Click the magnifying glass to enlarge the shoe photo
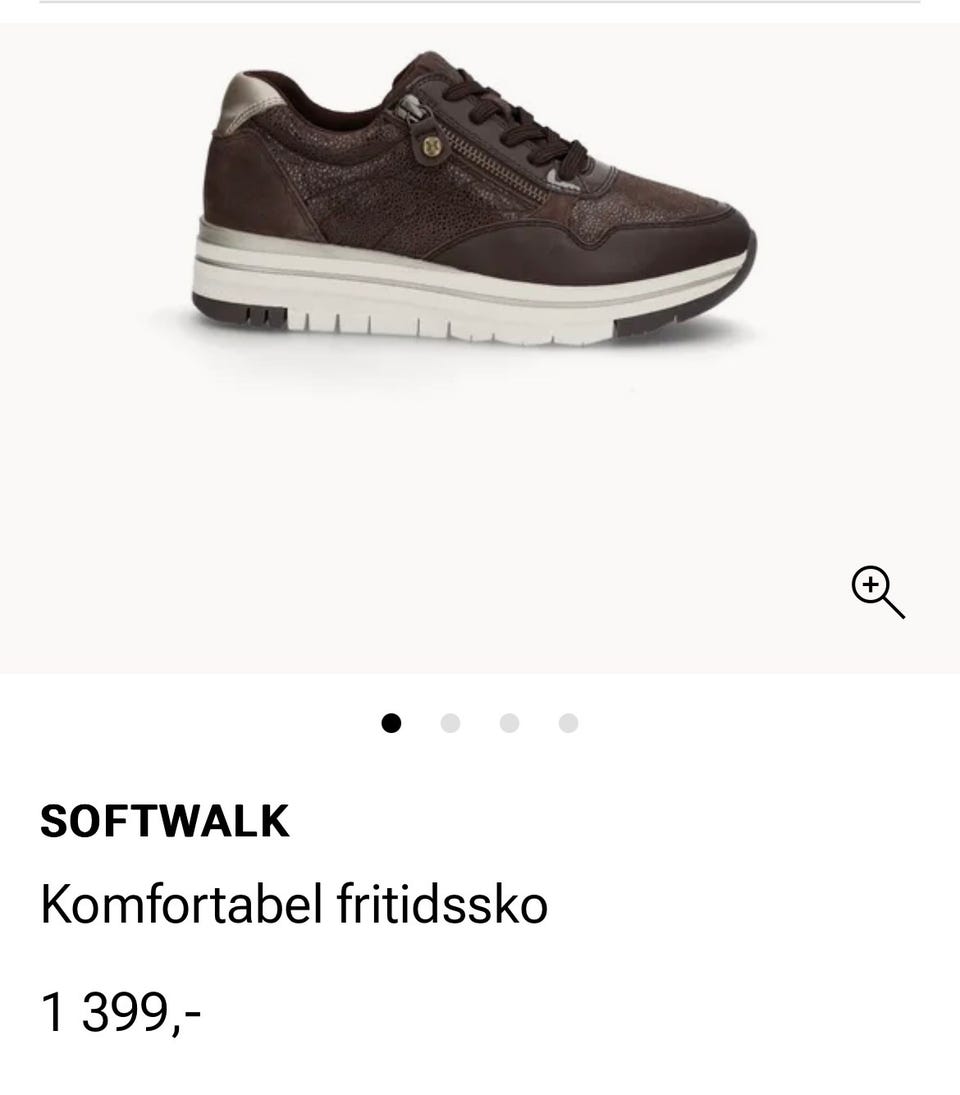This screenshot has width=960, height=1095. pyautogui.click(x=878, y=591)
